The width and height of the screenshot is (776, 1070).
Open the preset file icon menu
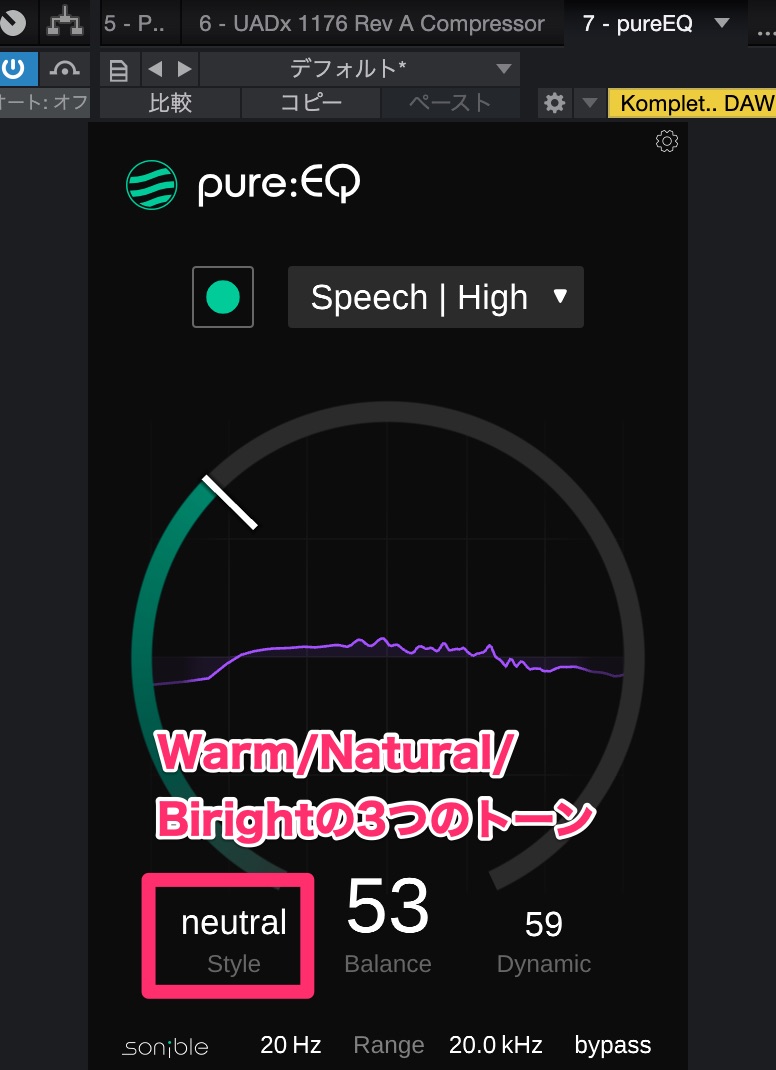[x=119, y=70]
